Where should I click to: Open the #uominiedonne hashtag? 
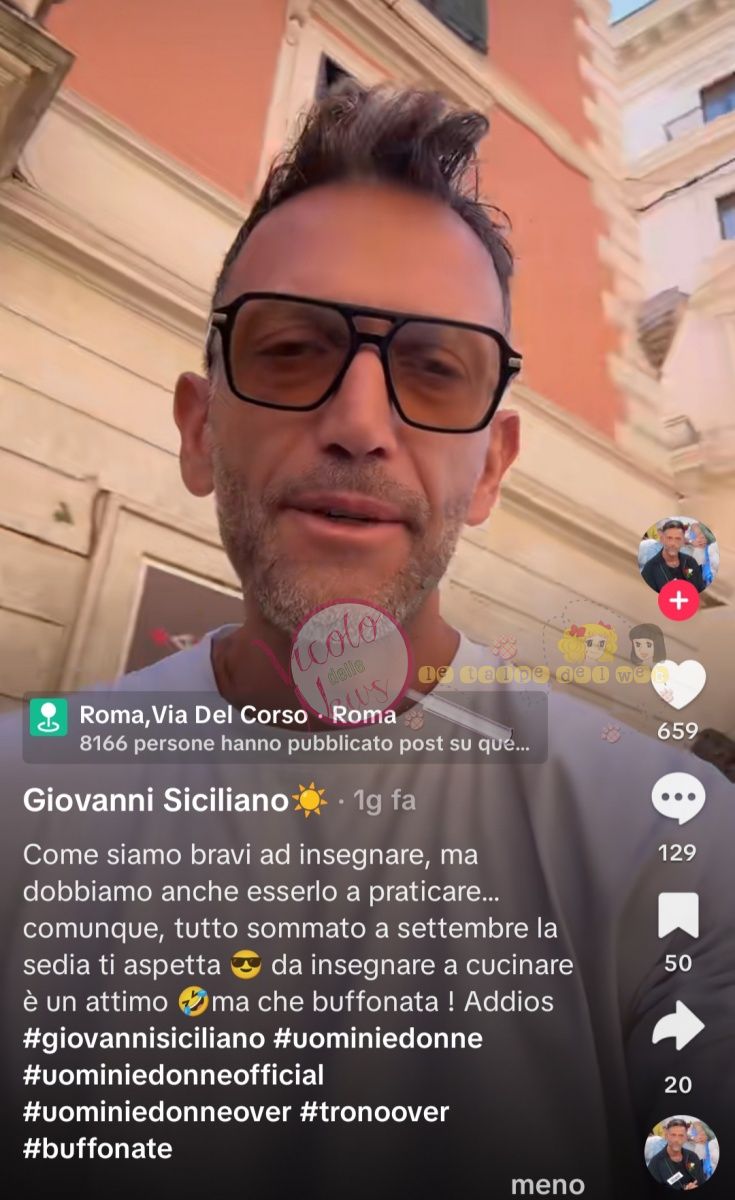(377, 1038)
